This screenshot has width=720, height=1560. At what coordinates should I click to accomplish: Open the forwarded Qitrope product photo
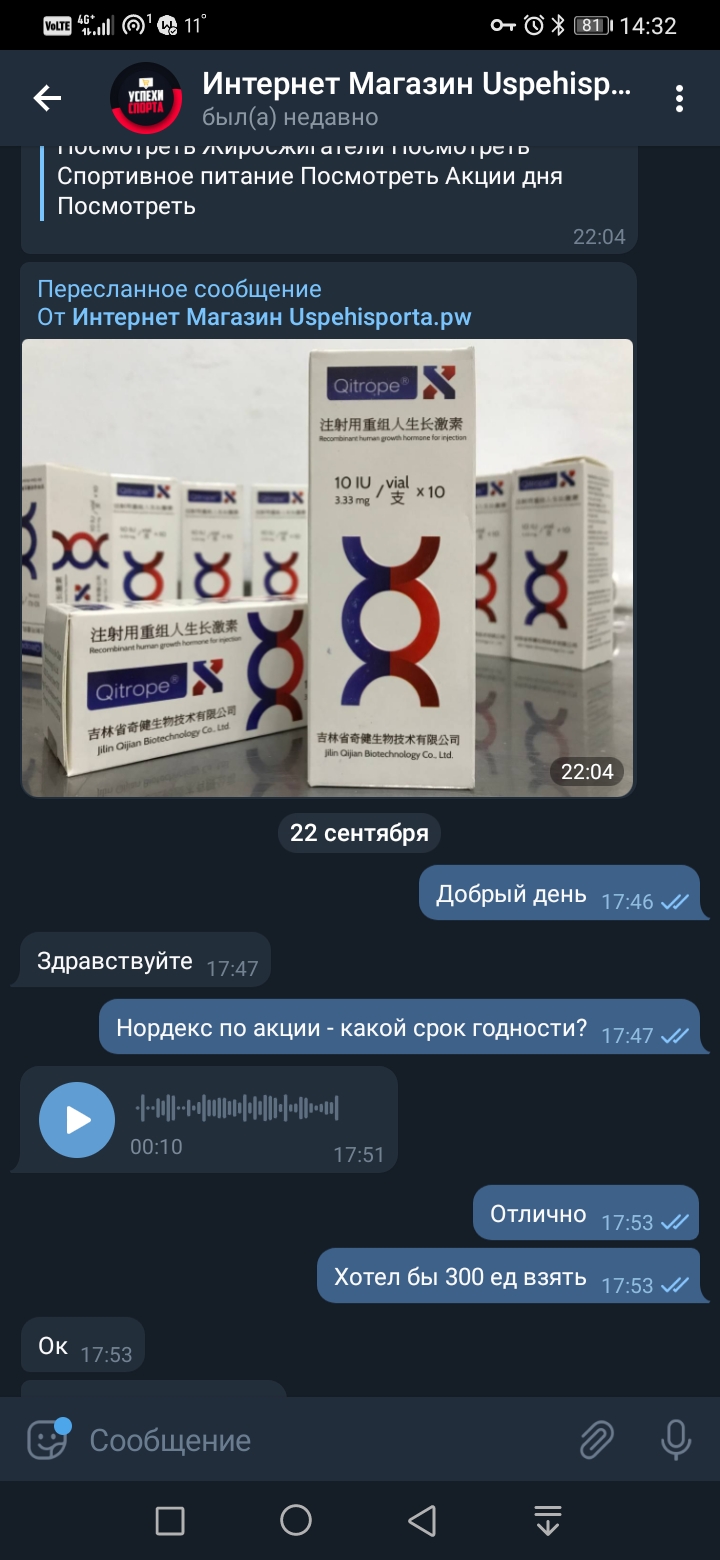tap(327, 567)
